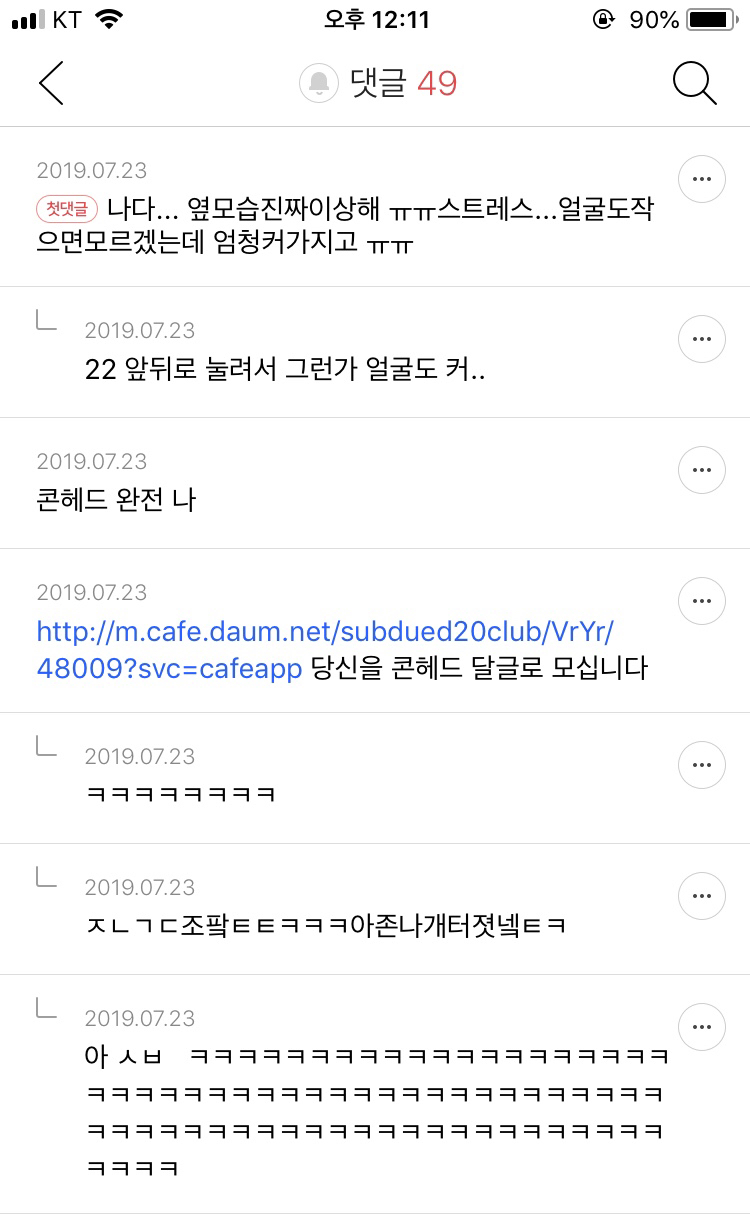This screenshot has width=750, height=1218.
Task: Open options for the '콘헤드 완전 나' comment
Action: (x=702, y=470)
